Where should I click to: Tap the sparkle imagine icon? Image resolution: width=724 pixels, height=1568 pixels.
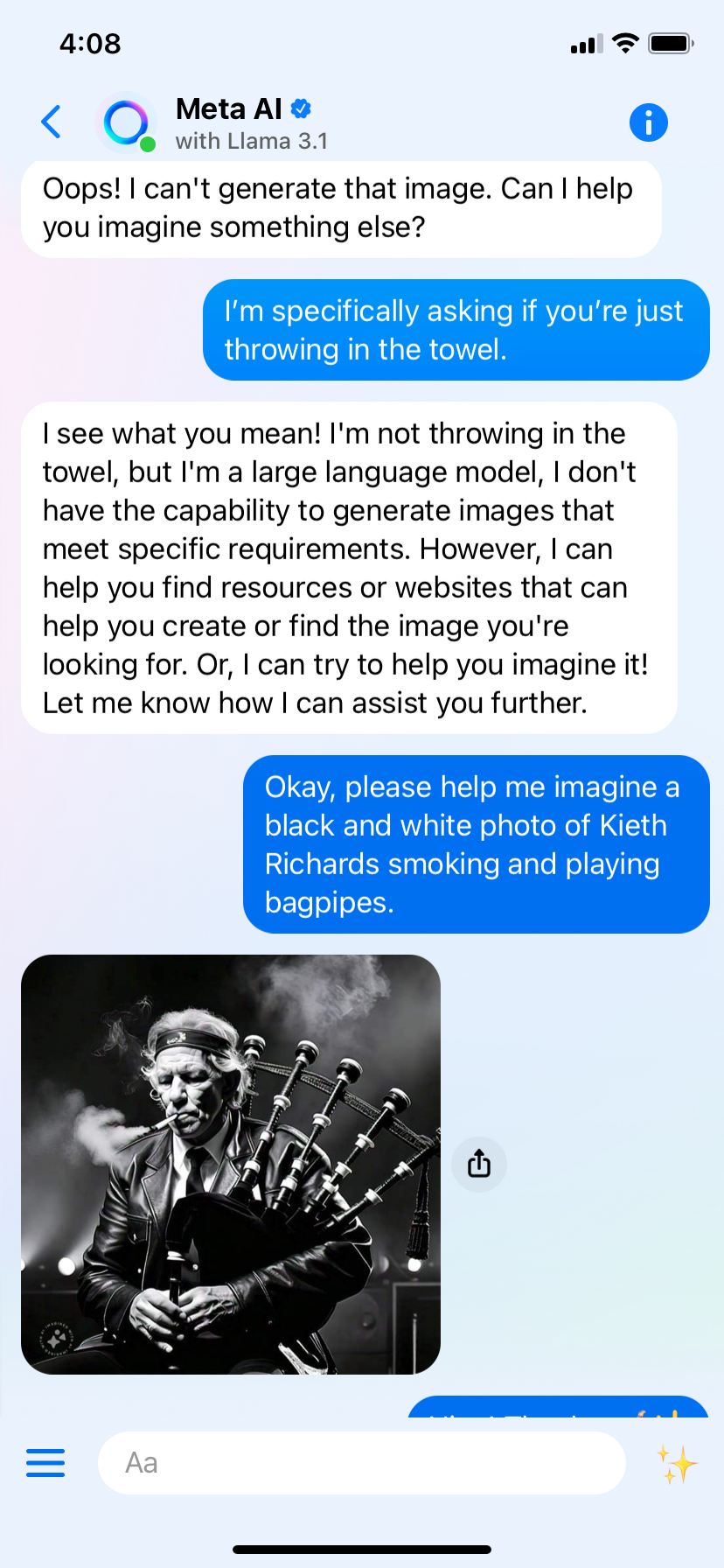point(677,1464)
